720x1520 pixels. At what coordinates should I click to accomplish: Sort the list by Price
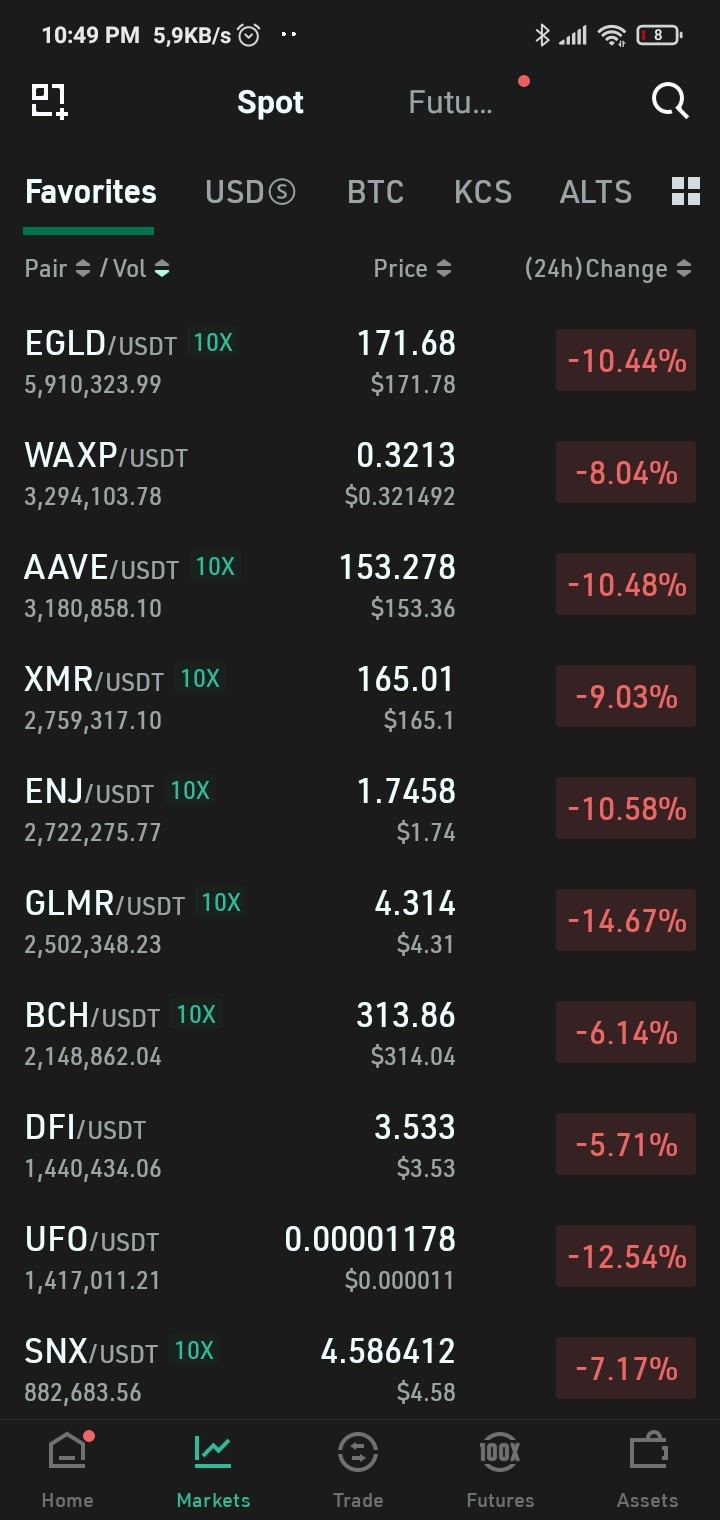[412, 268]
